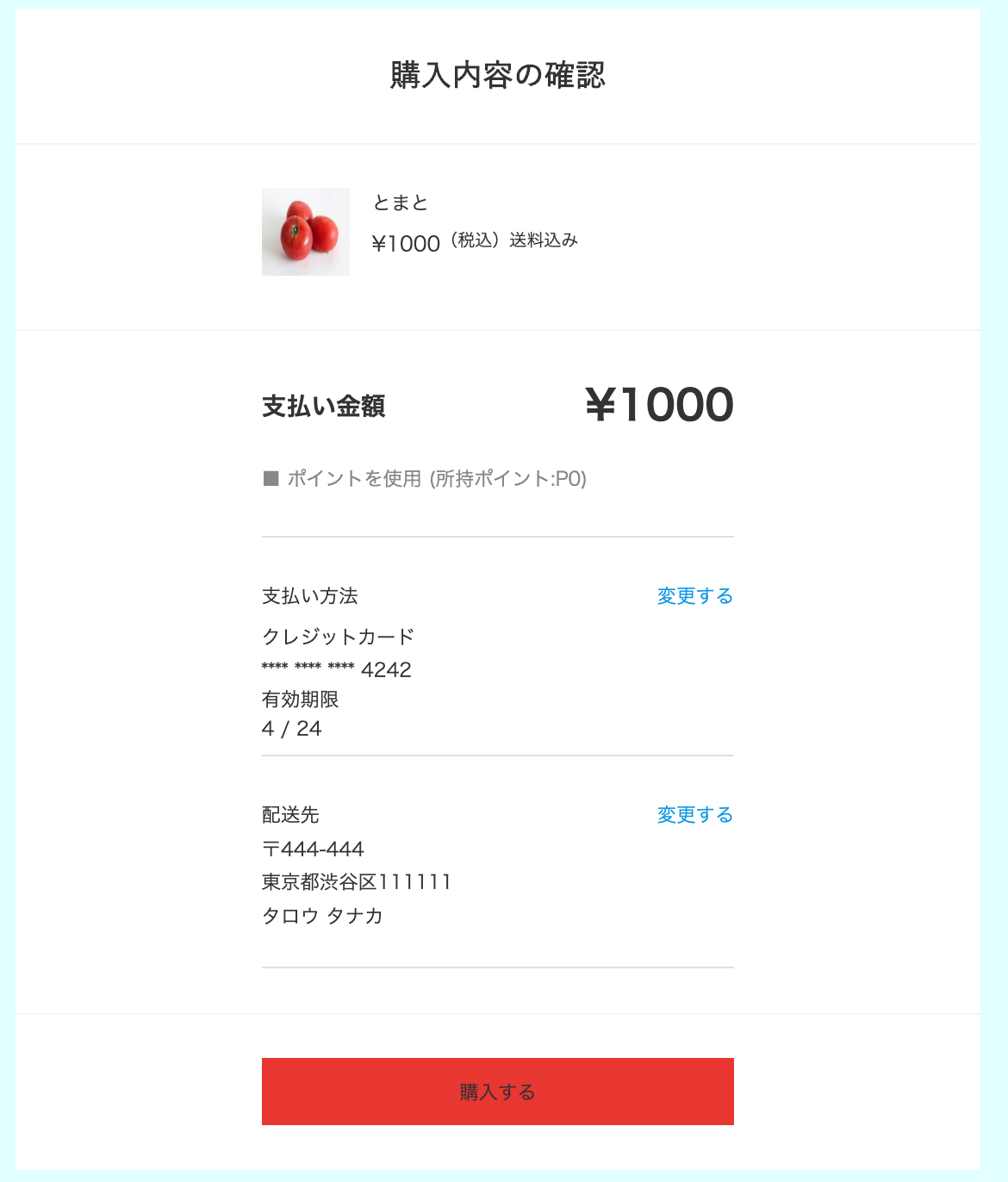Image resolution: width=1008 pixels, height=1182 pixels.
Task: Change the 配送先 shipping address
Action: click(694, 815)
